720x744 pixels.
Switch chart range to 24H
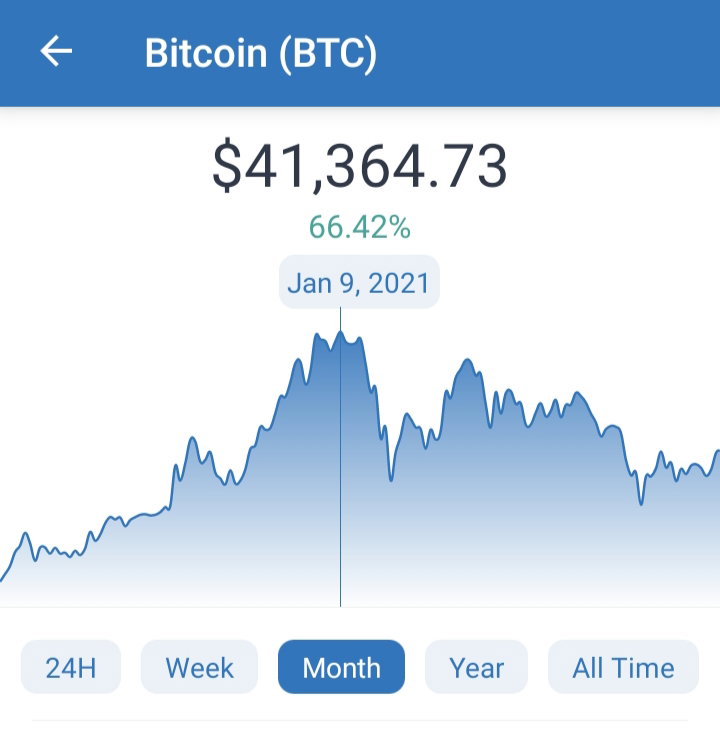point(71,667)
